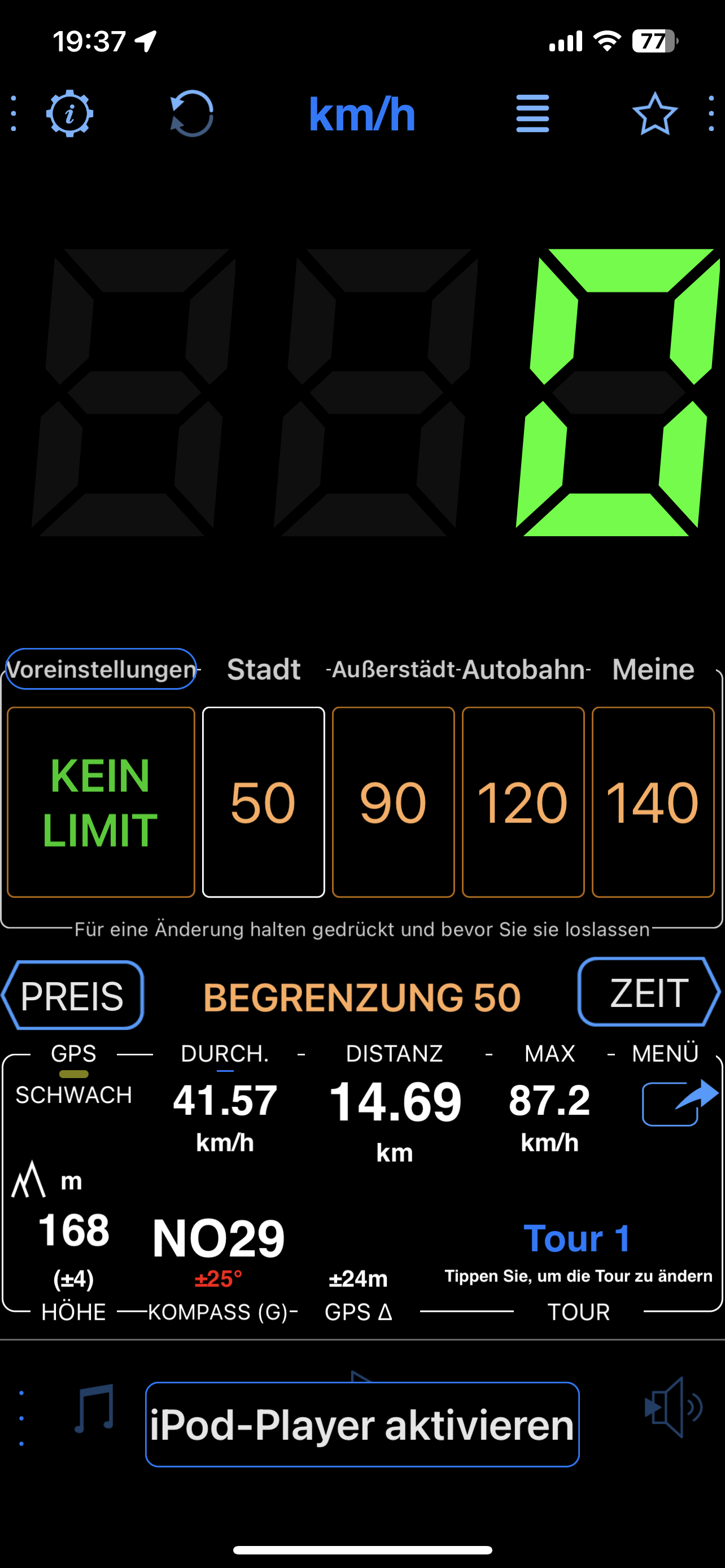Open Voreinstellungen presets

[101, 669]
